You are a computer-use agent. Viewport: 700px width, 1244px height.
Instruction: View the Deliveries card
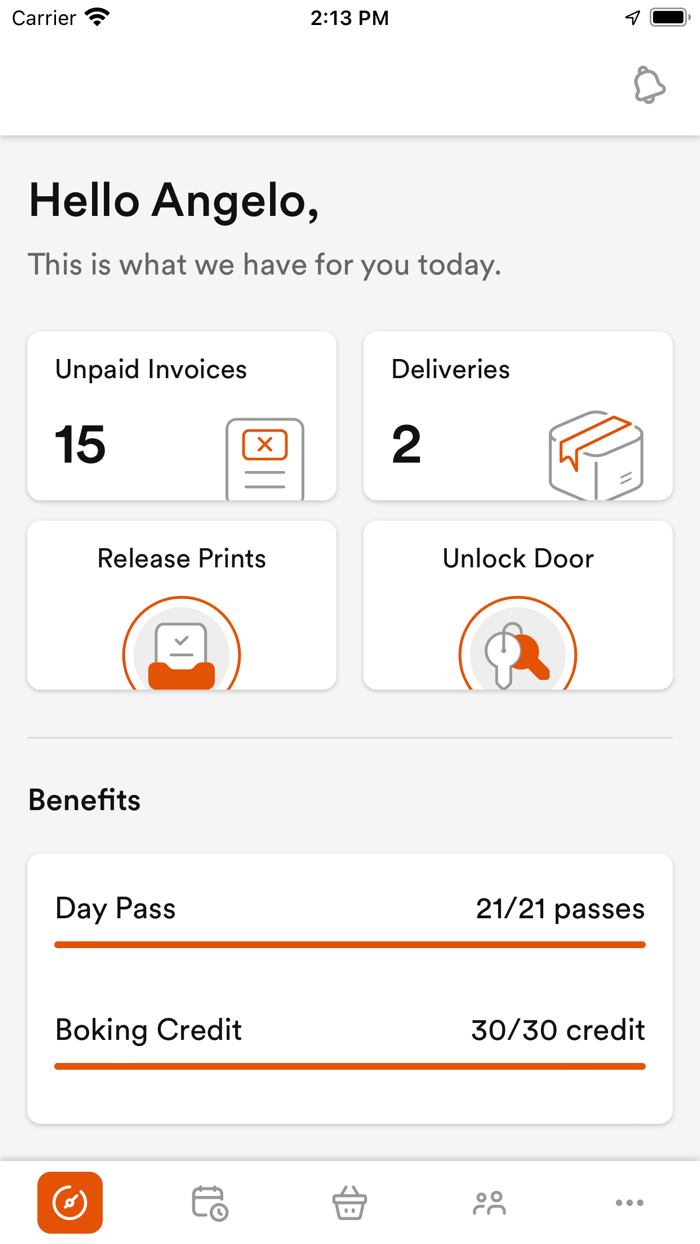[x=518, y=416]
